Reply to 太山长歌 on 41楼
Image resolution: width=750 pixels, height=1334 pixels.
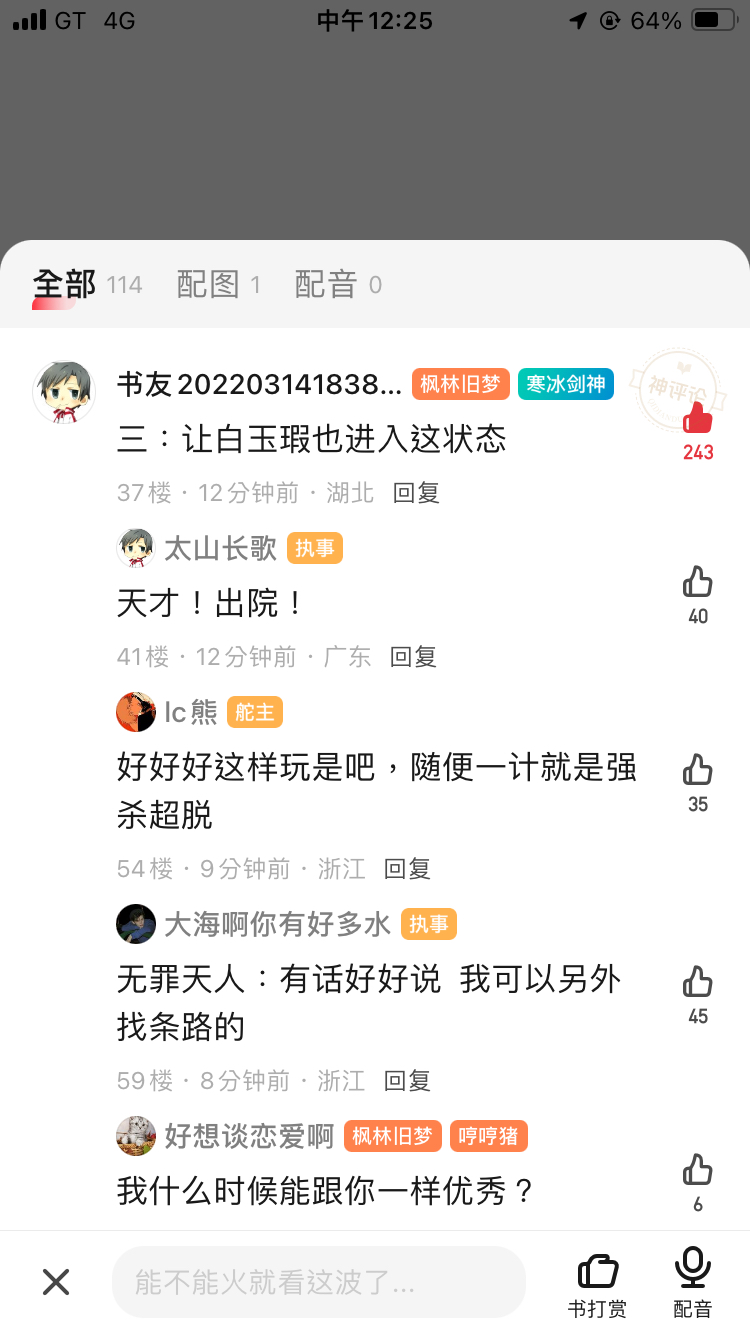pyautogui.click(x=413, y=657)
